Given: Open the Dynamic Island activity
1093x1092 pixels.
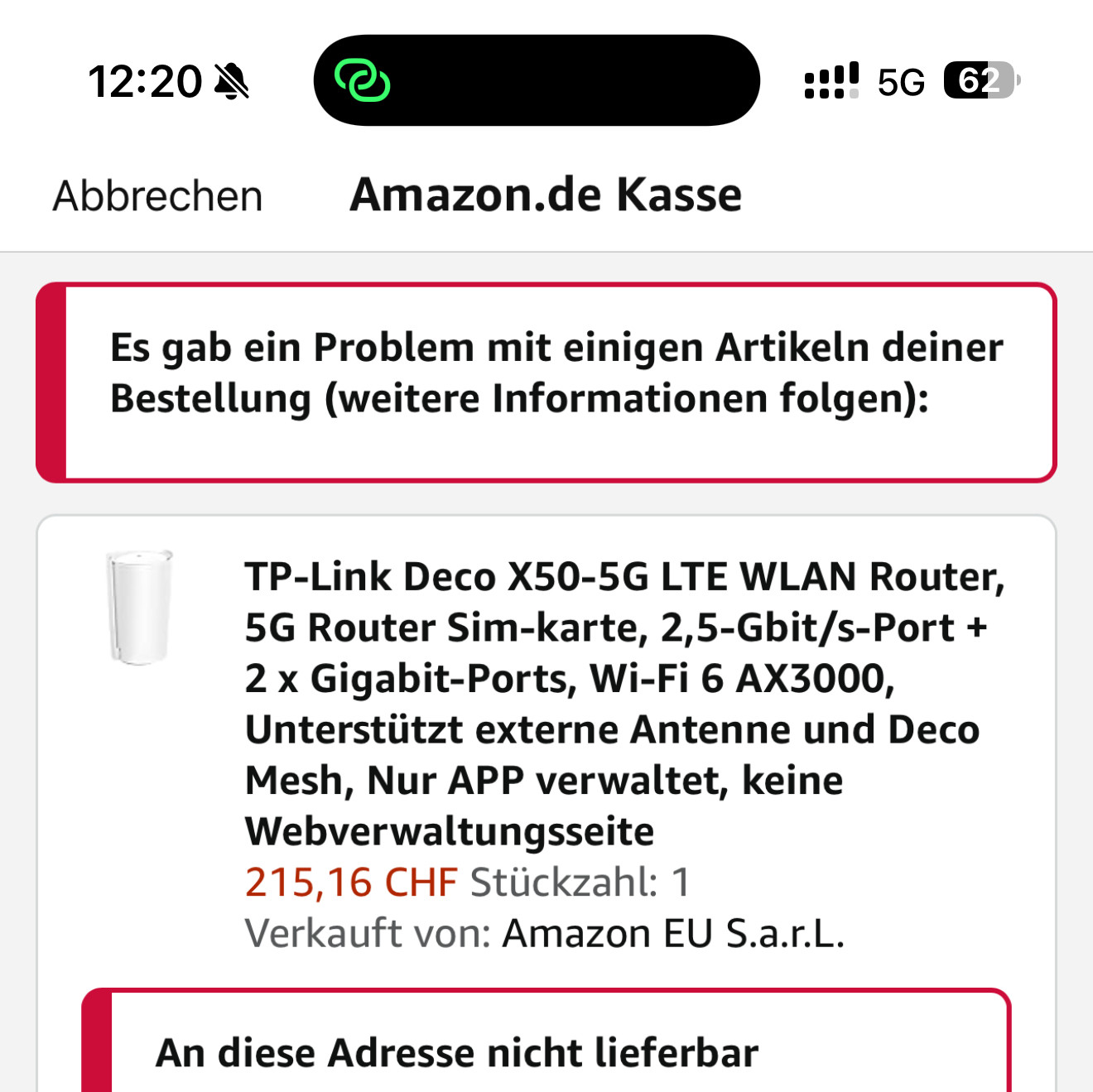Looking at the screenshot, I should pyautogui.click(x=537, y=80).
